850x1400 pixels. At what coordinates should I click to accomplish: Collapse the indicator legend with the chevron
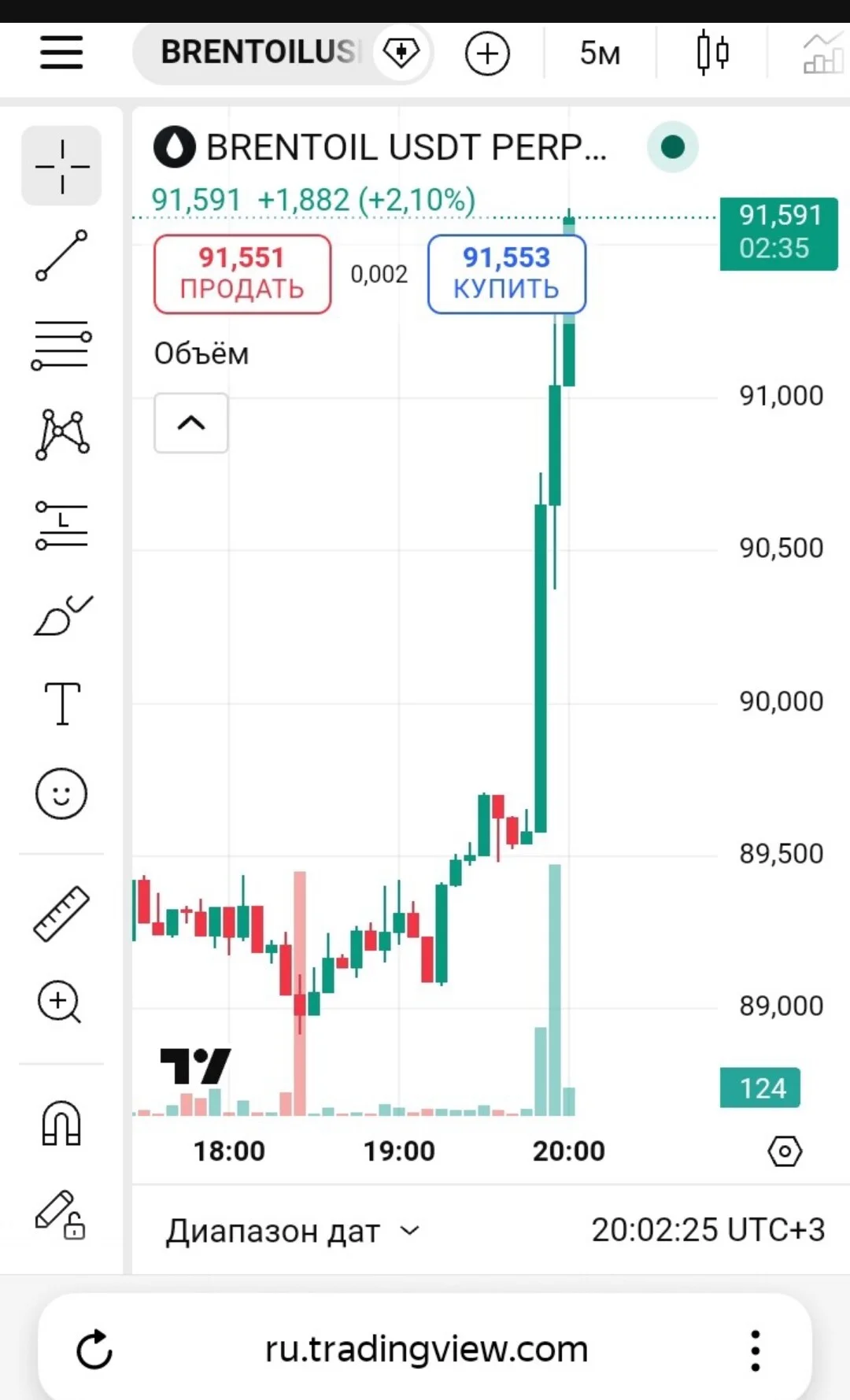(191, 423)
